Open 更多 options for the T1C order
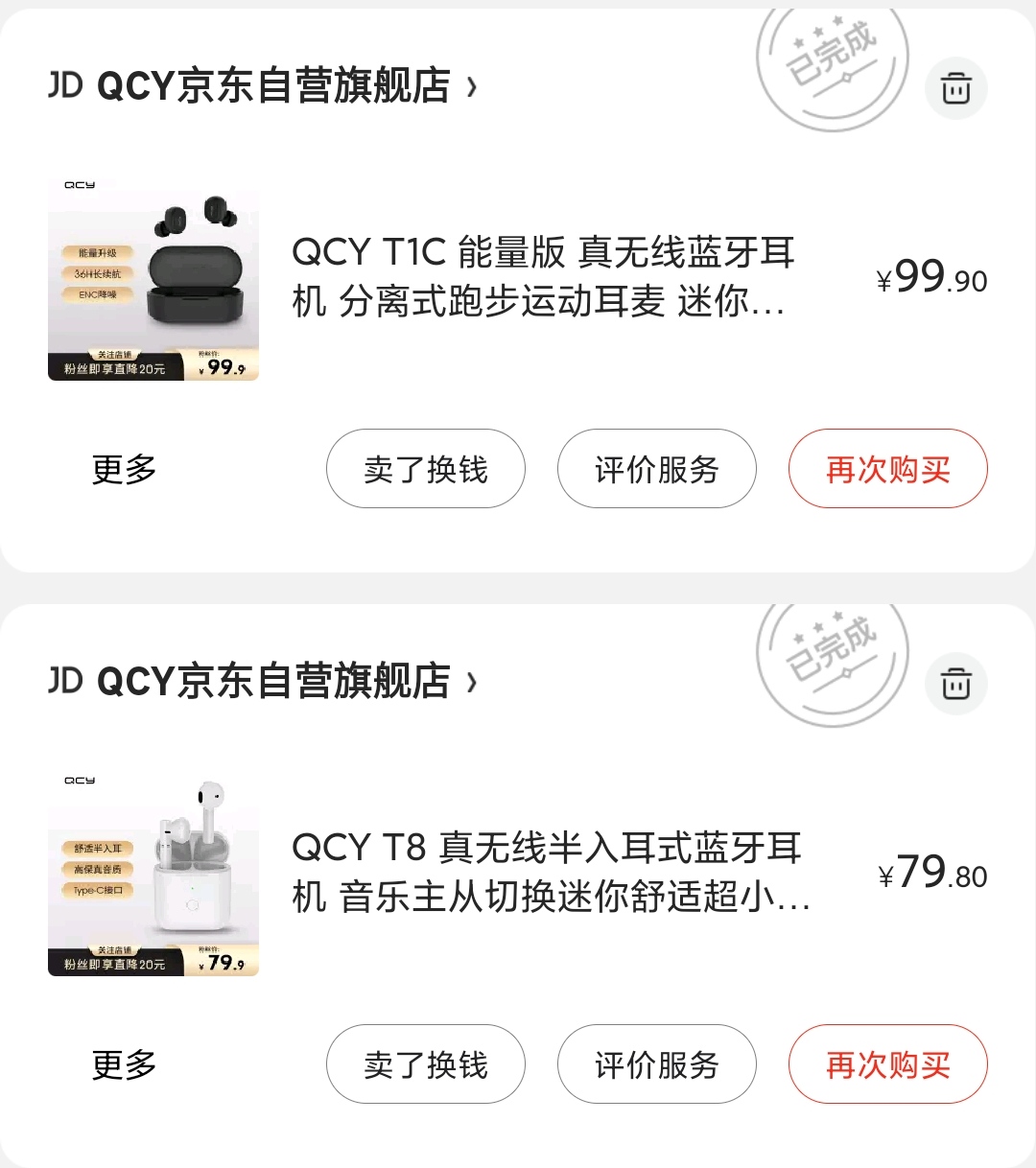The width and height of the screenshot is (1036, 1168). pos(122,469)
